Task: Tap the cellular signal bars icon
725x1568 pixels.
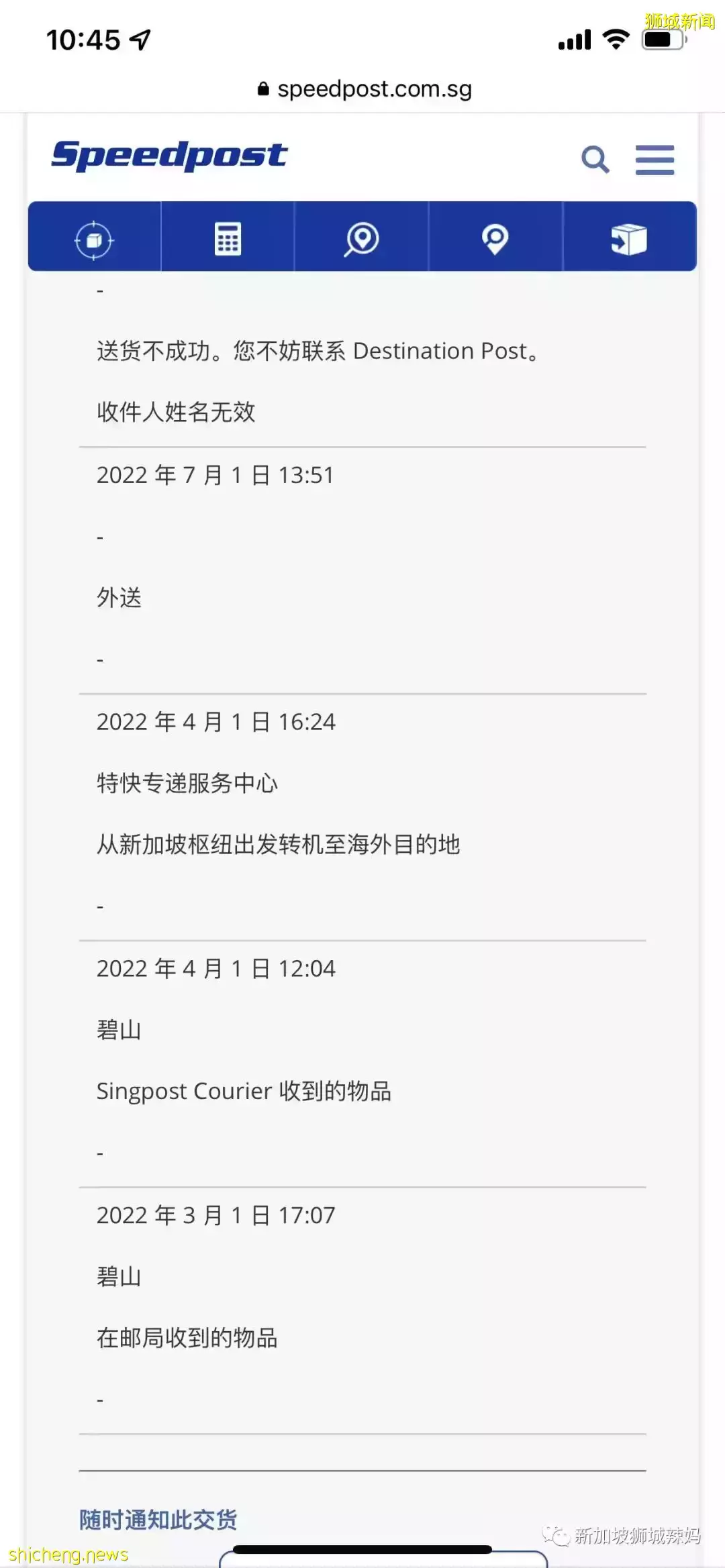Action: coord(574,40)
